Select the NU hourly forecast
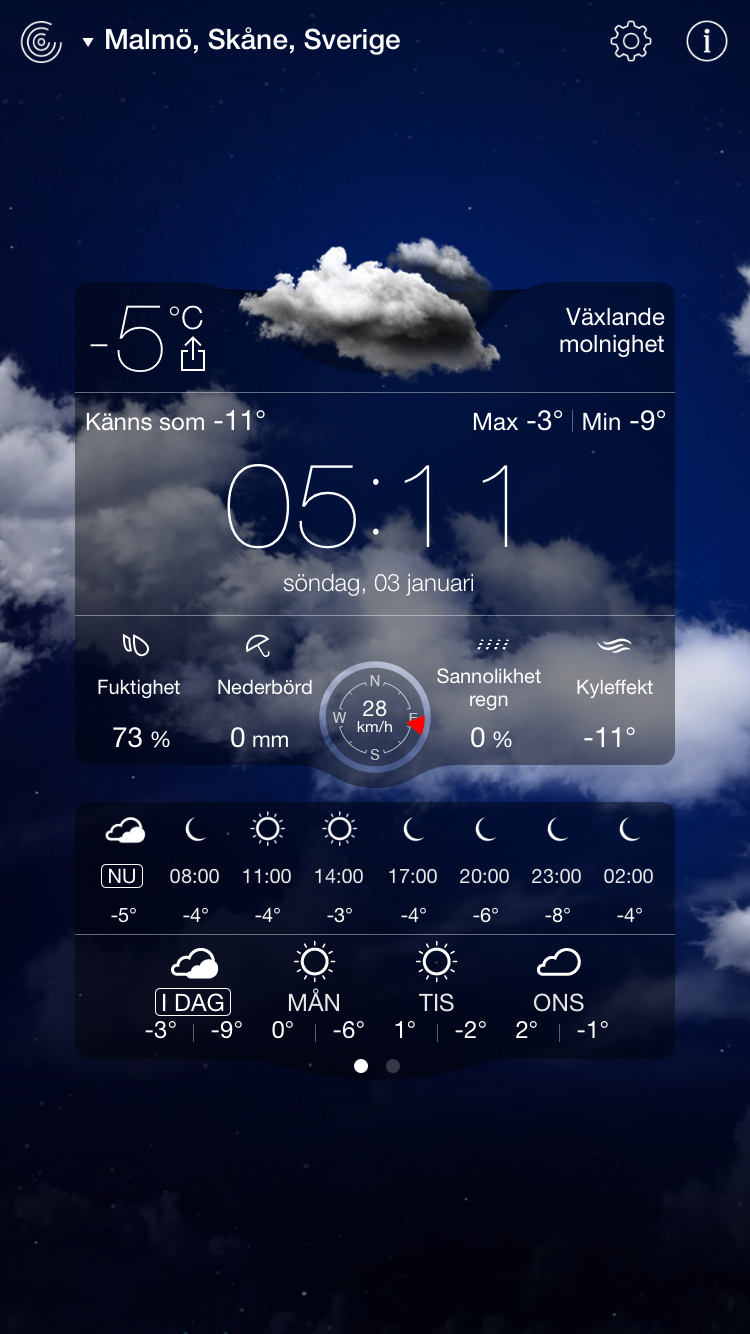Image resolution: width=750 pixels, height=1334 pixels. (x=122, y=872)
